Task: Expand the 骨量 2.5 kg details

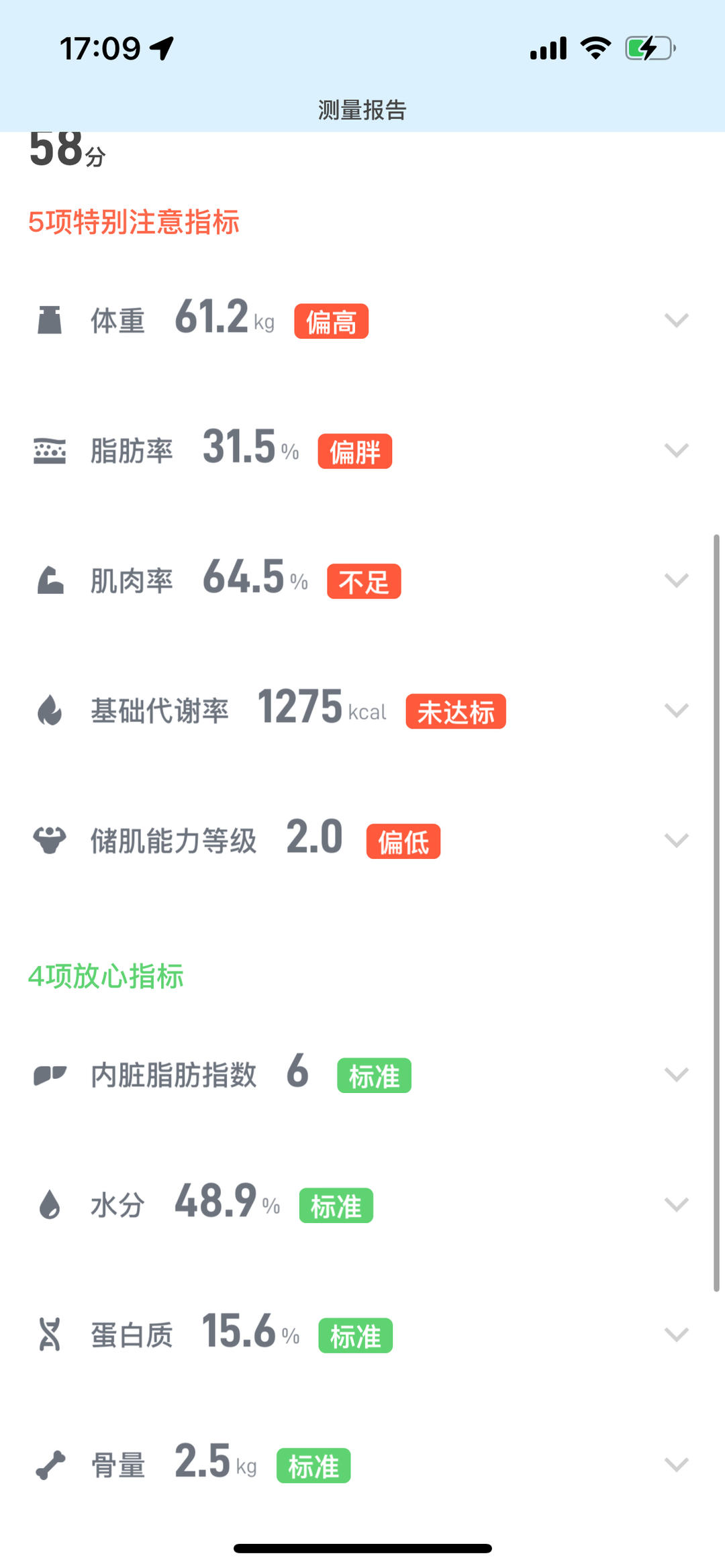Action: click(x=676, y=1465)
